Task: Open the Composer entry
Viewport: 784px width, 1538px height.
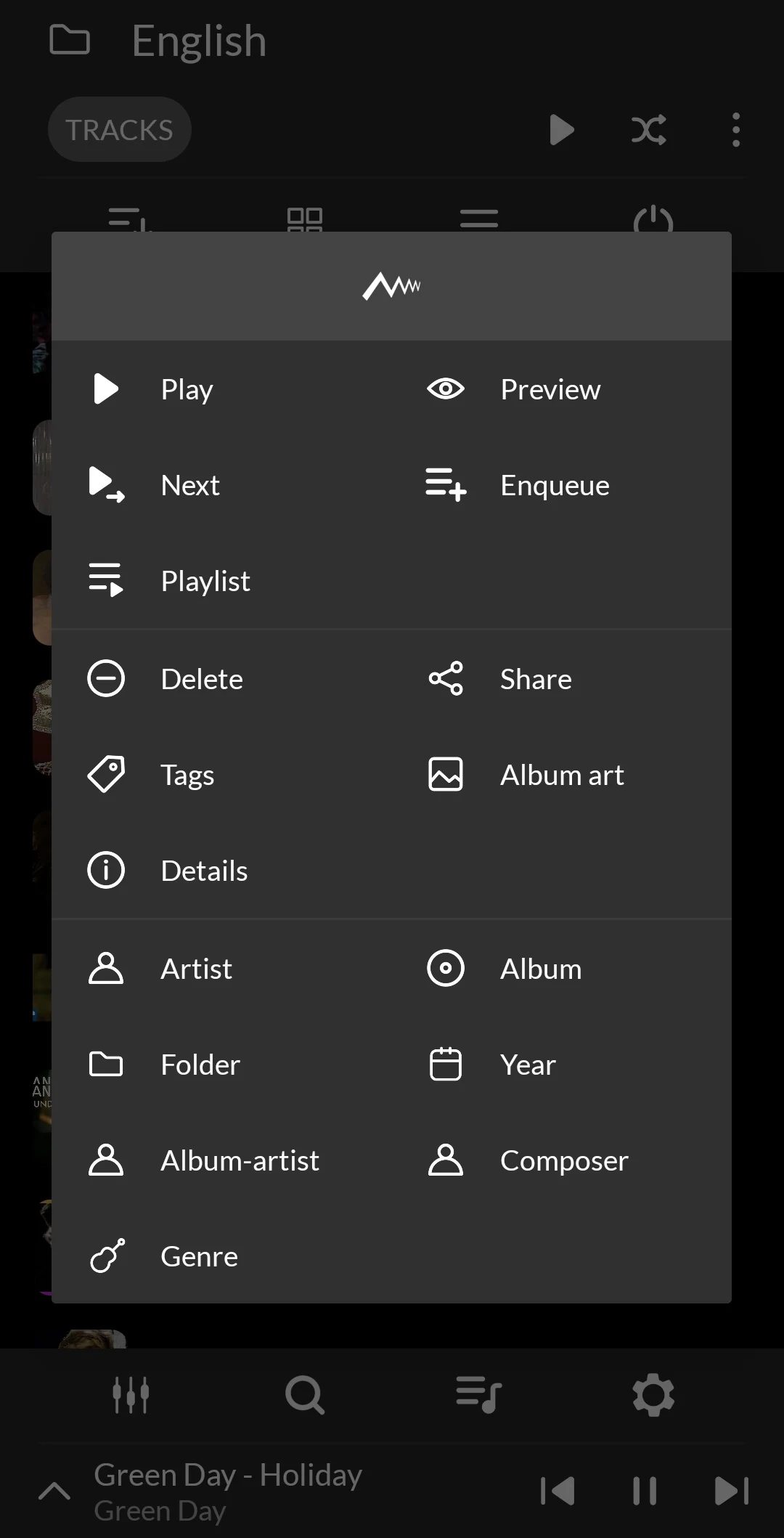Action: point(561,1160)
